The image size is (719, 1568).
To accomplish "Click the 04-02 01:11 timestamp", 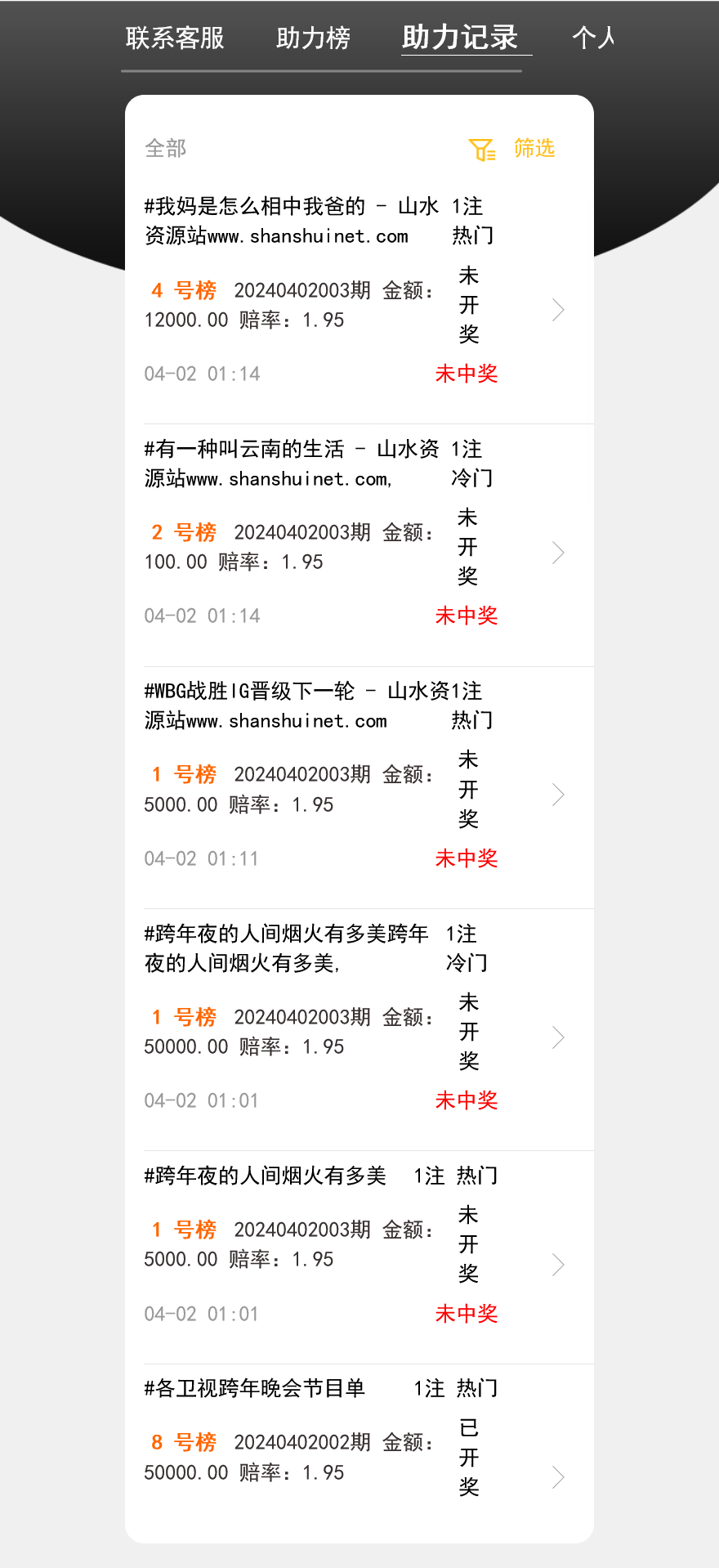I will [201, 858].
